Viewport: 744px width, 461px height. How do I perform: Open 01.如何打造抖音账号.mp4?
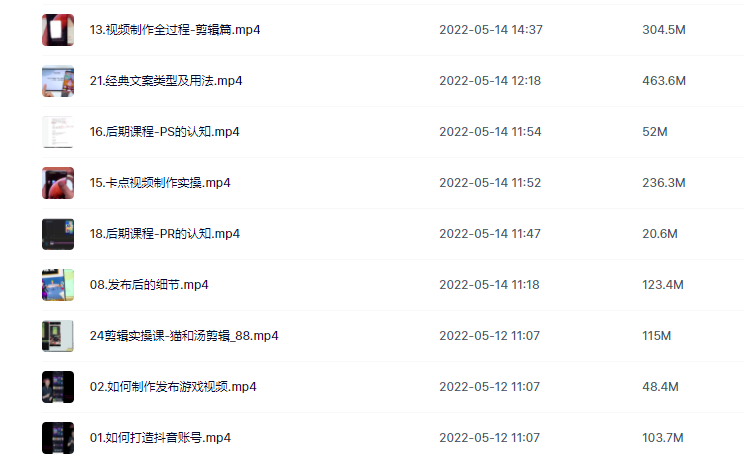[160, 438]
